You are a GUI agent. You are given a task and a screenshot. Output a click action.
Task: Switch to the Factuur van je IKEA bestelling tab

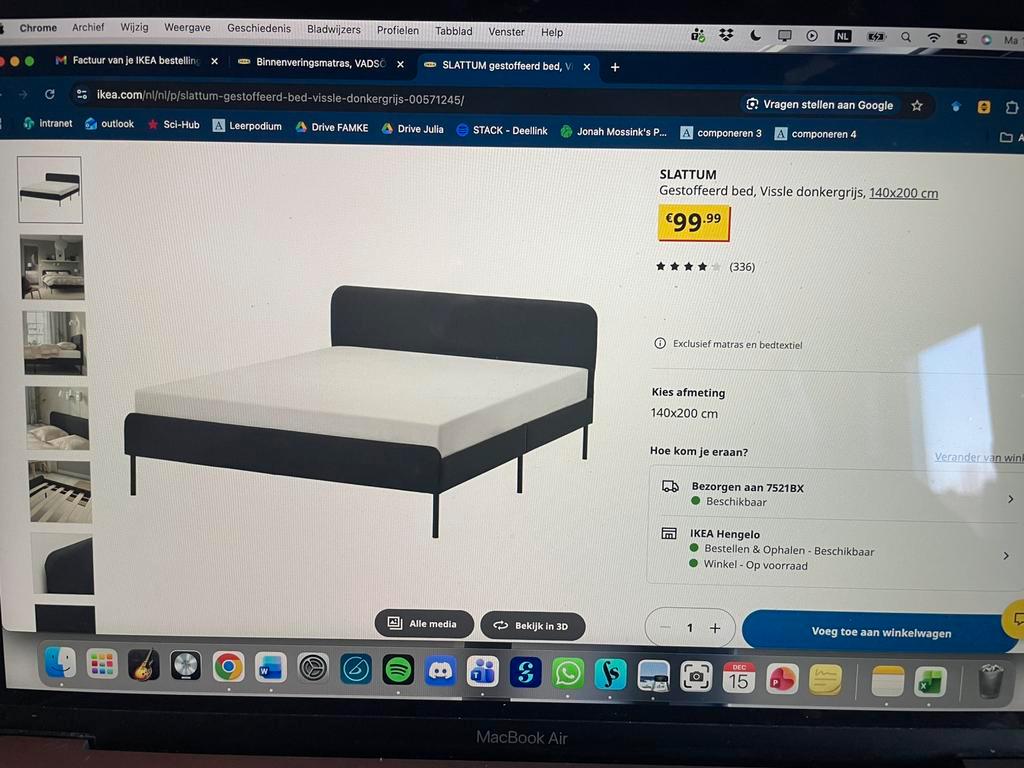tap(128, 61)
